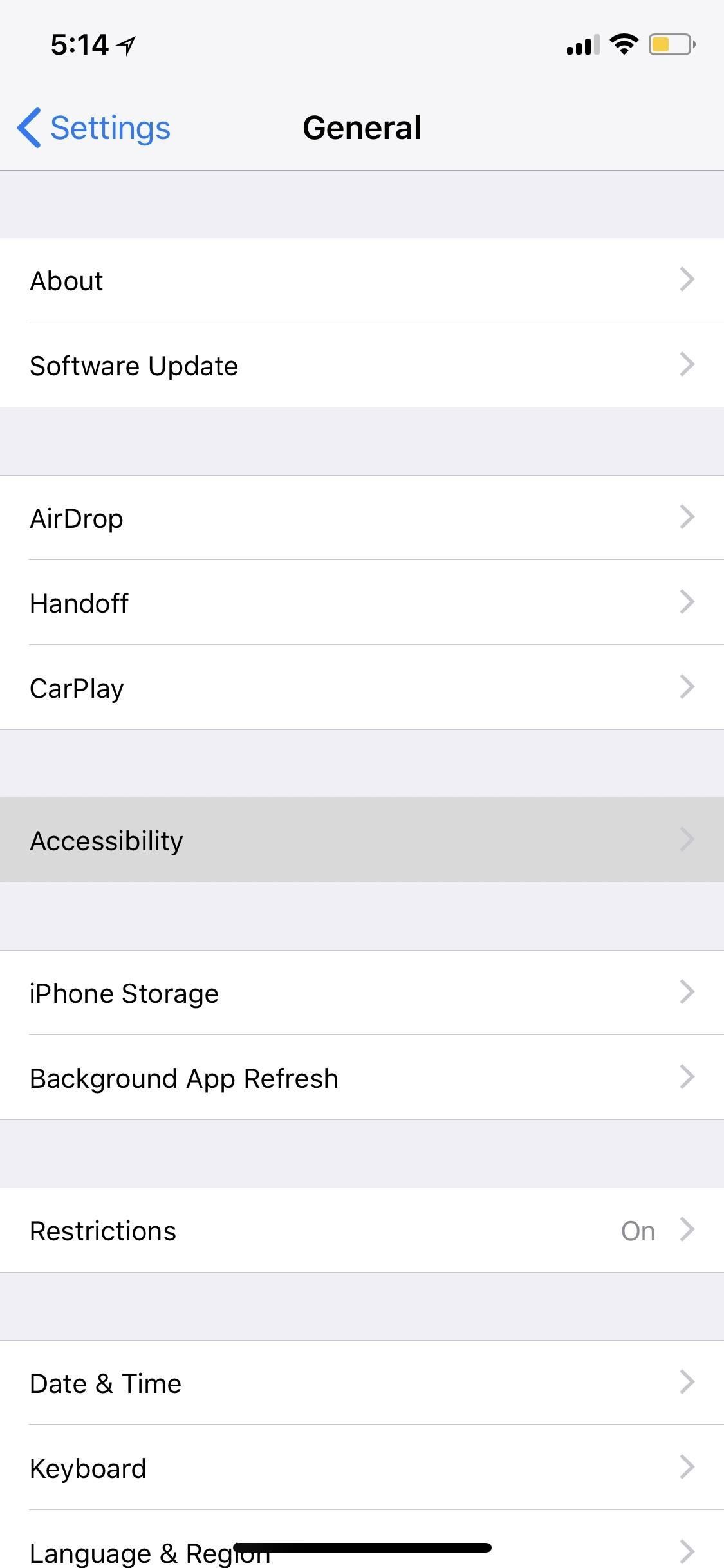Image resolution: width=724 pixels, height=1568 pixels.
Task: Tap the back chevron next to Settings
Action: click(28, 127)
